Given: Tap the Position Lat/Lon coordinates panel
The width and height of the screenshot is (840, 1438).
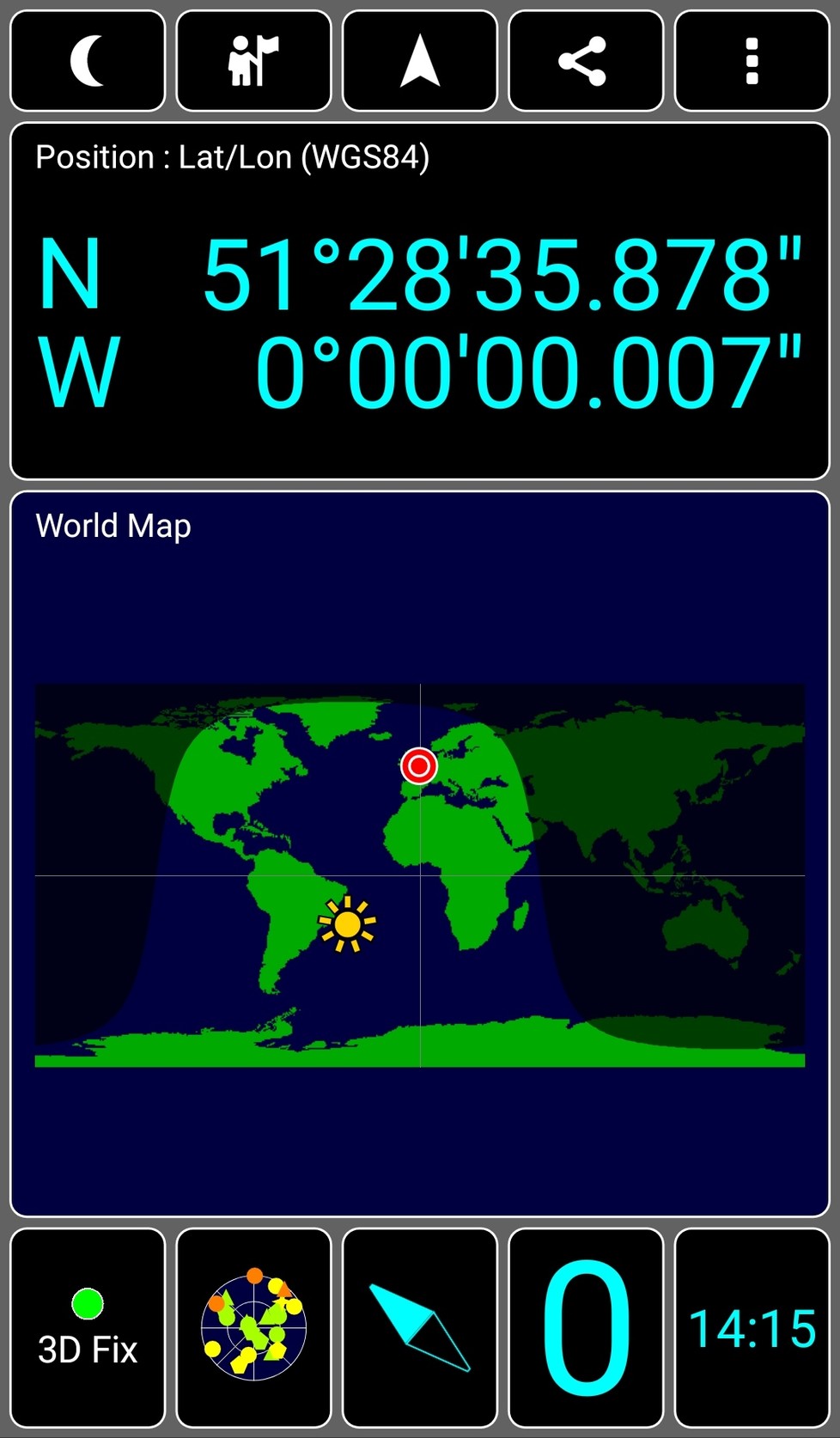Looking at the screenshot, I should click(420, 301).
